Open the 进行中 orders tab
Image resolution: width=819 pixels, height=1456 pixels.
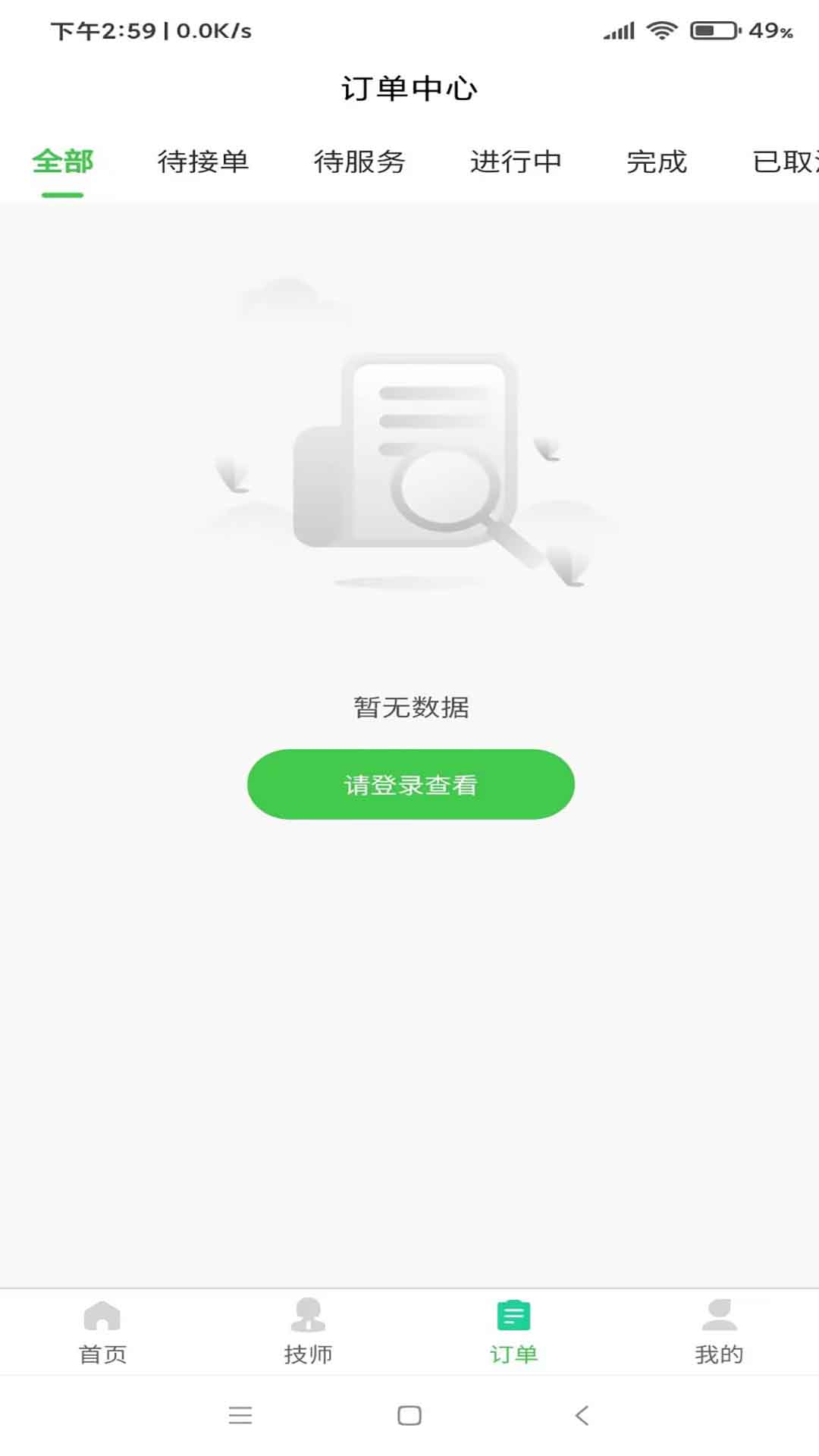pos(516,162)
